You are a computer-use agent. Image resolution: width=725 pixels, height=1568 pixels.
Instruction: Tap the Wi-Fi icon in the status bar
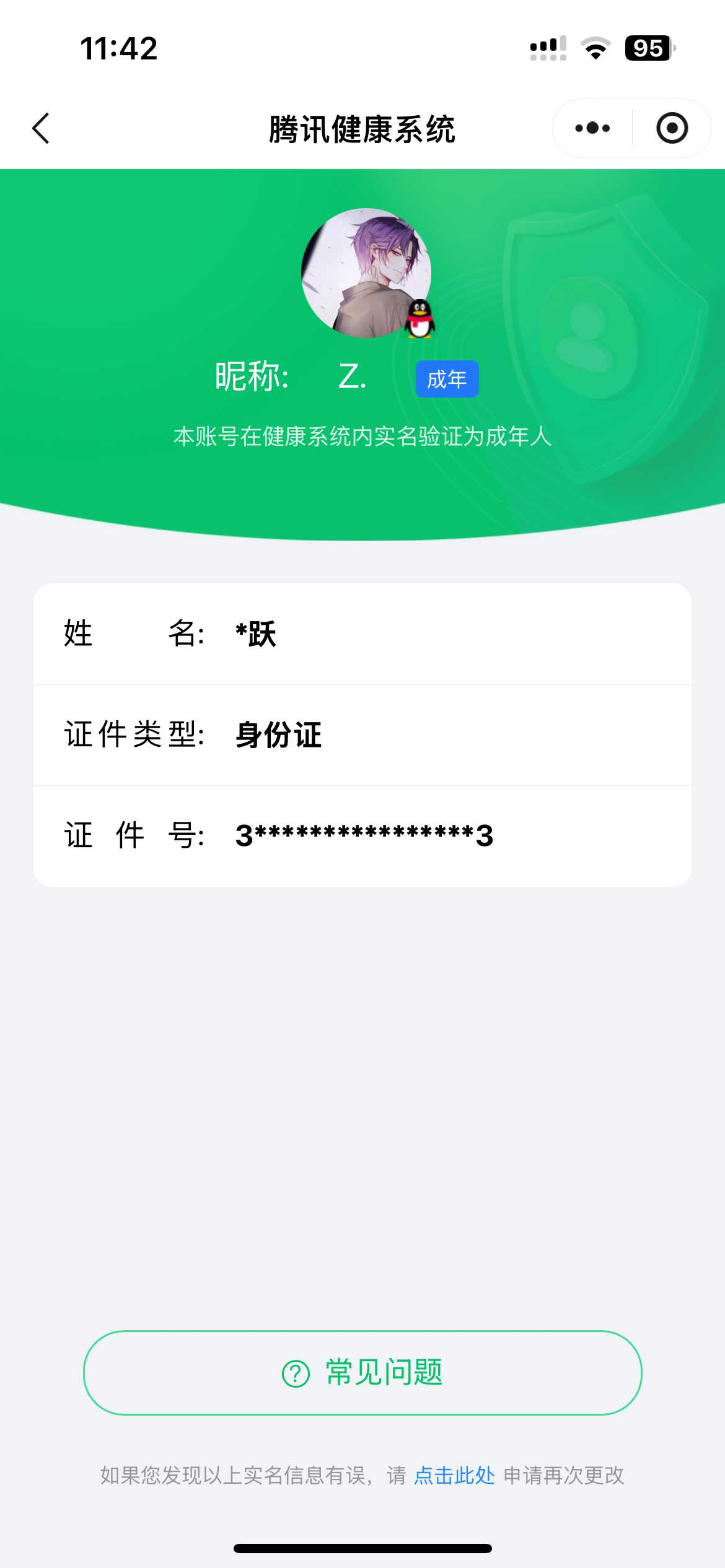point(595,48)
